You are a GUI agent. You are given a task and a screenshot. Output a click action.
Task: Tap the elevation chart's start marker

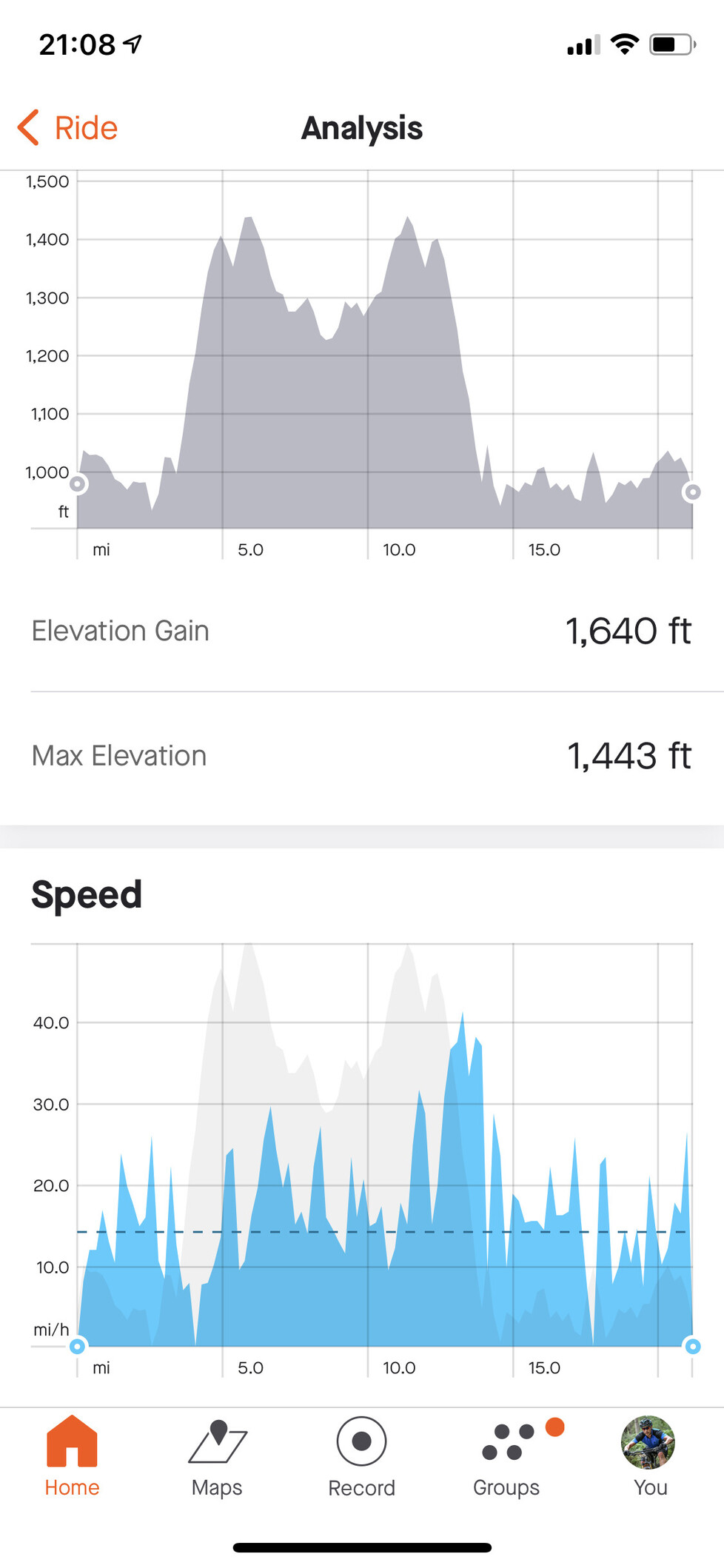click(77, 484)
